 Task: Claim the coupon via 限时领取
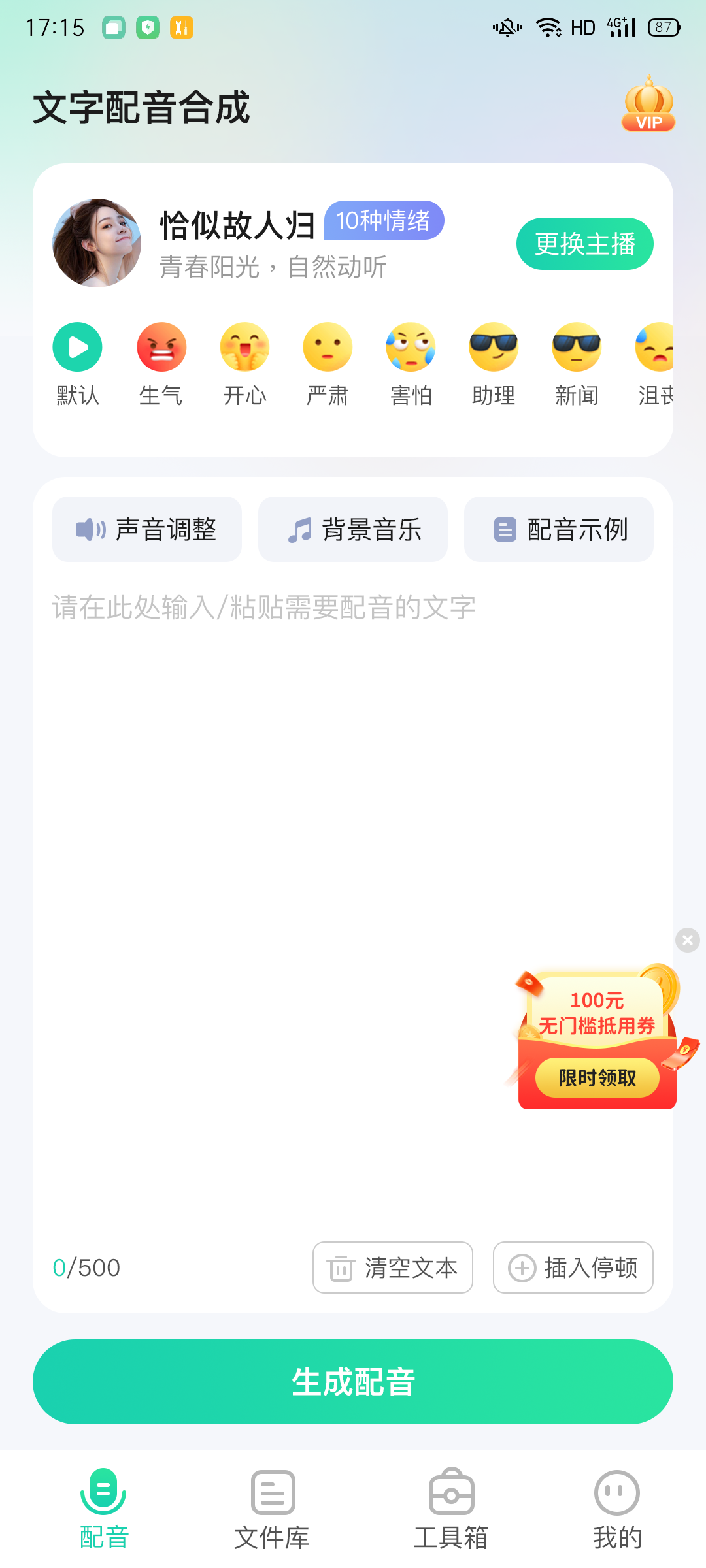pyautogui.click(x=597, y=1078)
